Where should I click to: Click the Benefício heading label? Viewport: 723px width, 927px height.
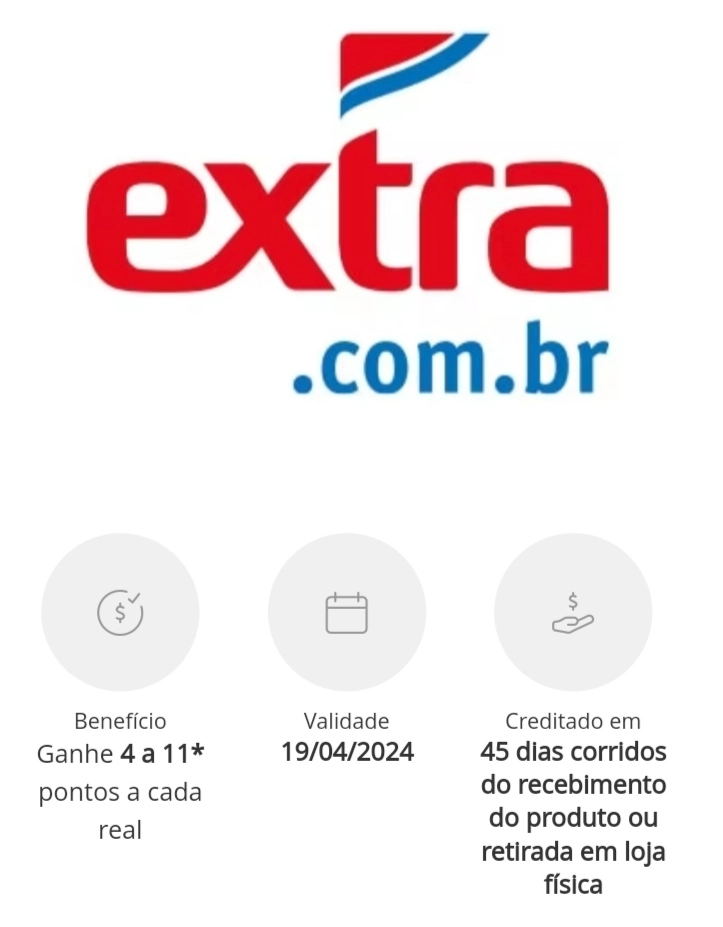coord(120,720)
